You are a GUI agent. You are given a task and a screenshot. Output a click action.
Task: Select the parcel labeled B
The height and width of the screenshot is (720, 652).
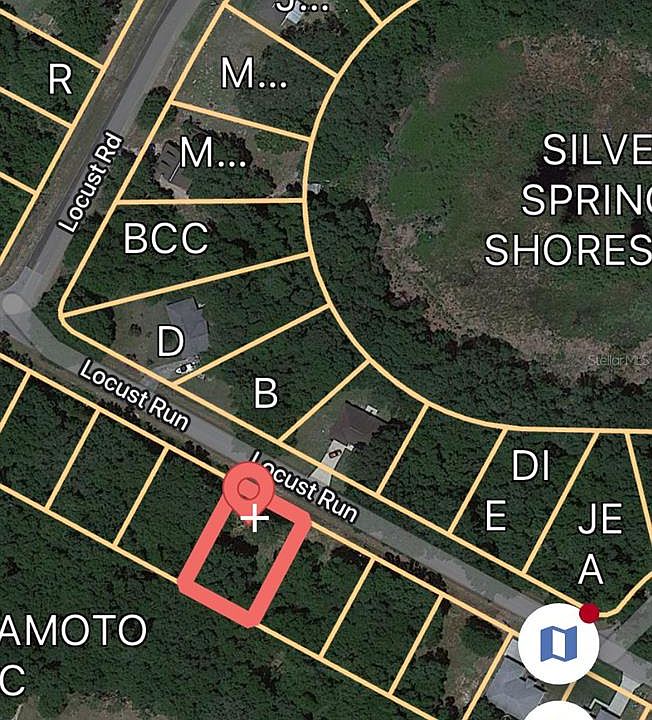[x=265, y=393]
